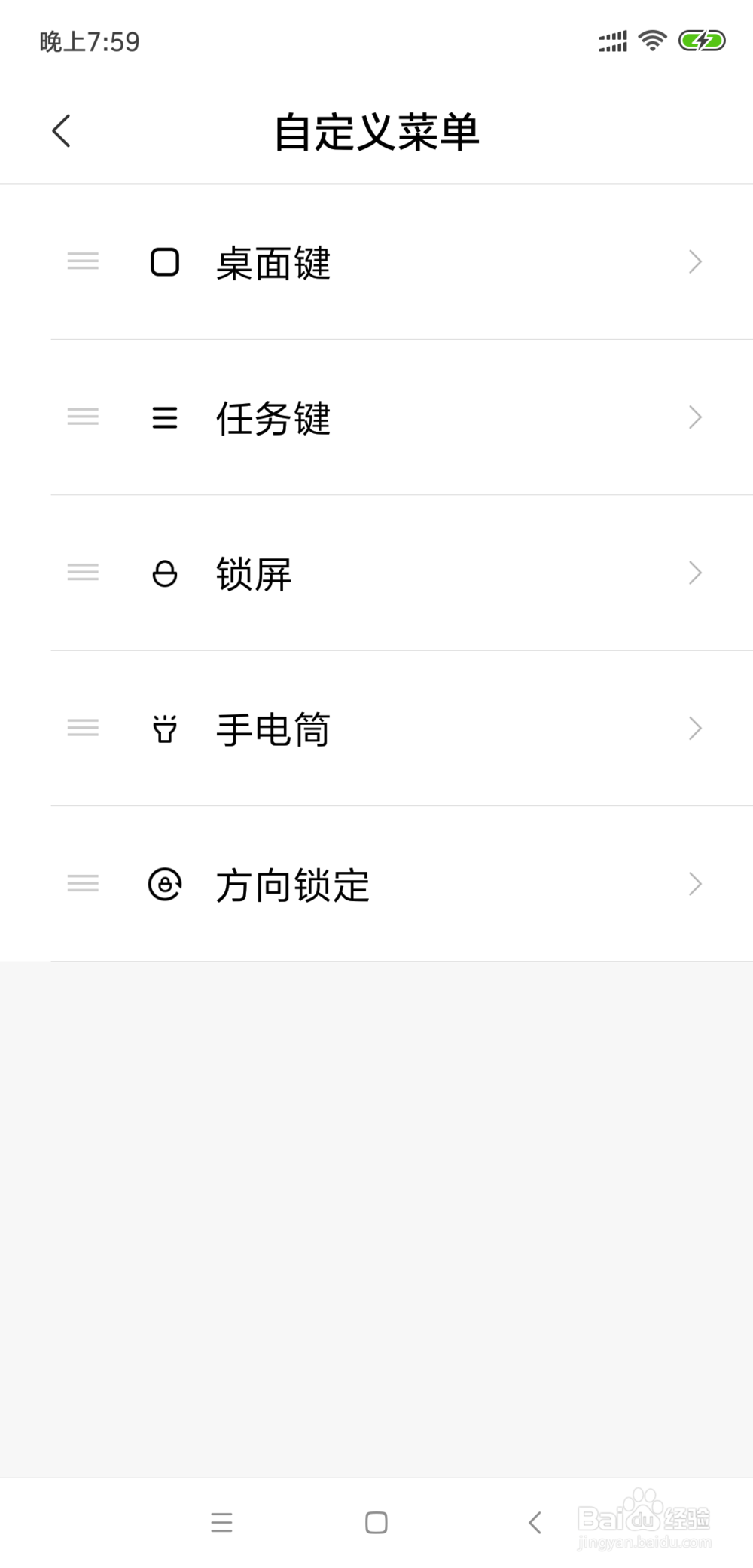Screen dimensions: 753x1568
Task: Open the 手电筒 row
Action: (376, 729)
